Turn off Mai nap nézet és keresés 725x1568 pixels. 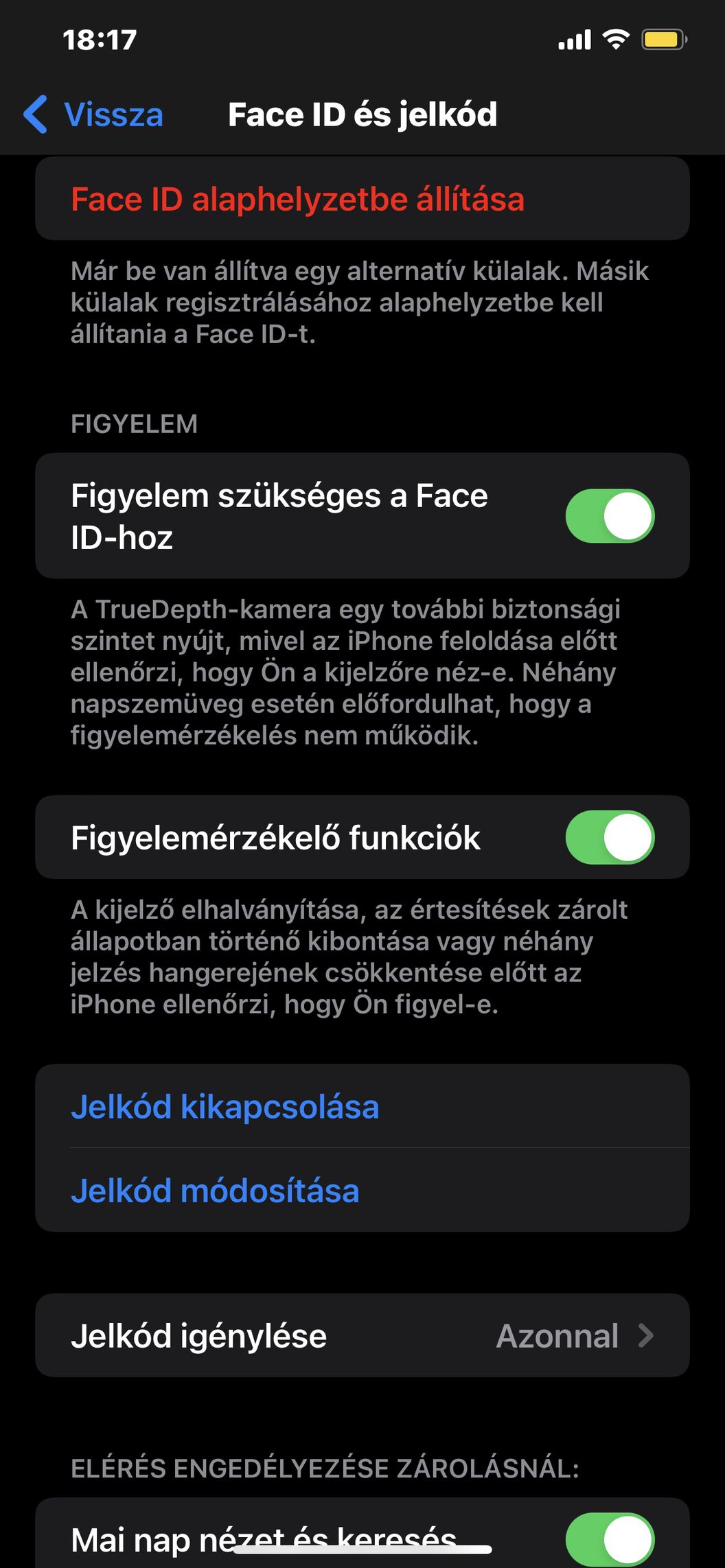tap(610, 1539)
